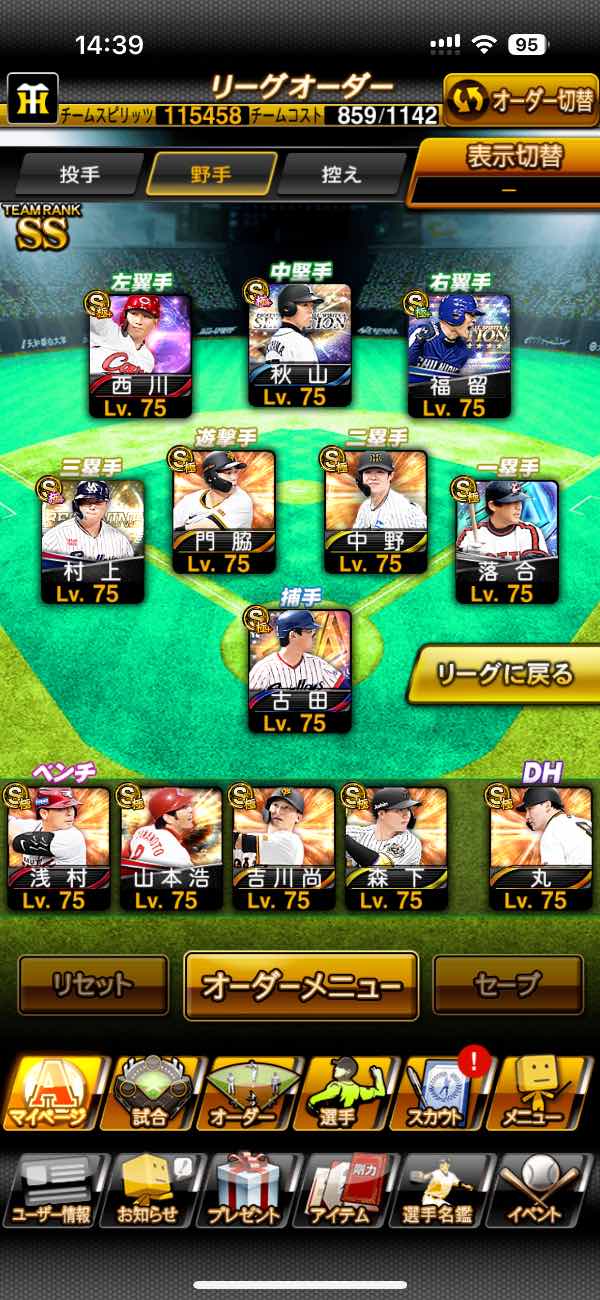Viewport: 600px width, 1300px height.
Task: Select DH player 丸 card
Action: click(541, 848)
